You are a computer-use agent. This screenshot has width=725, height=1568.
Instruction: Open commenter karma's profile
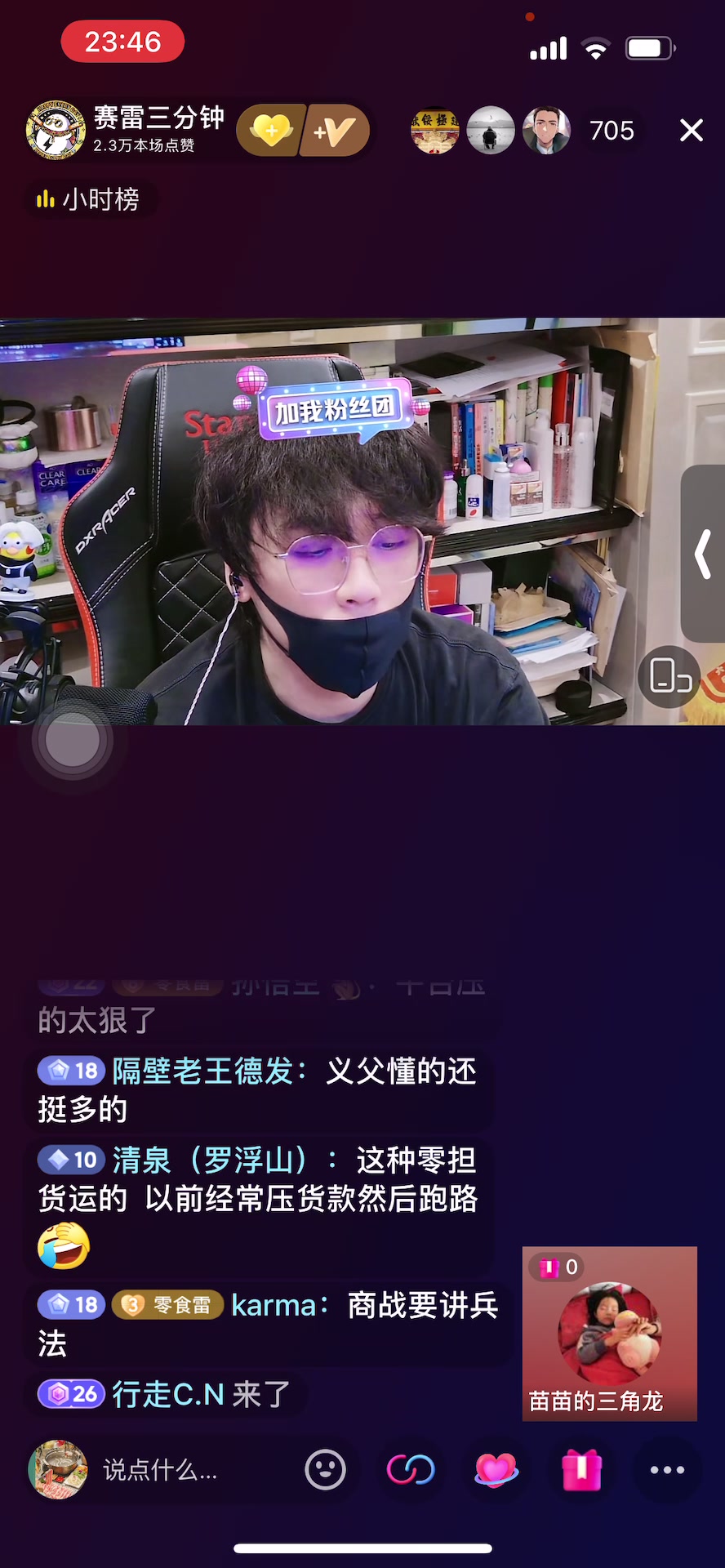(x=274, y=1305)
